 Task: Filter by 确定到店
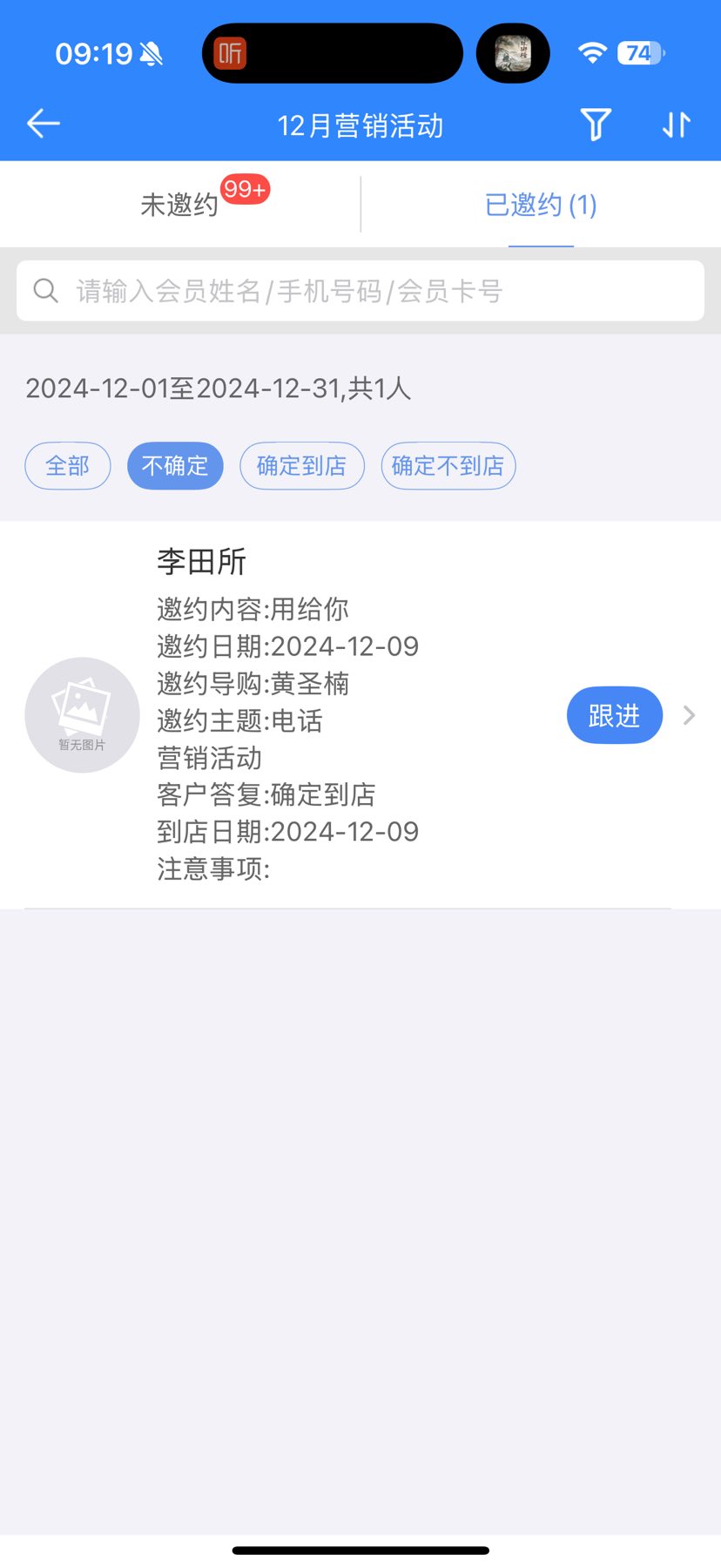[301, 466]
